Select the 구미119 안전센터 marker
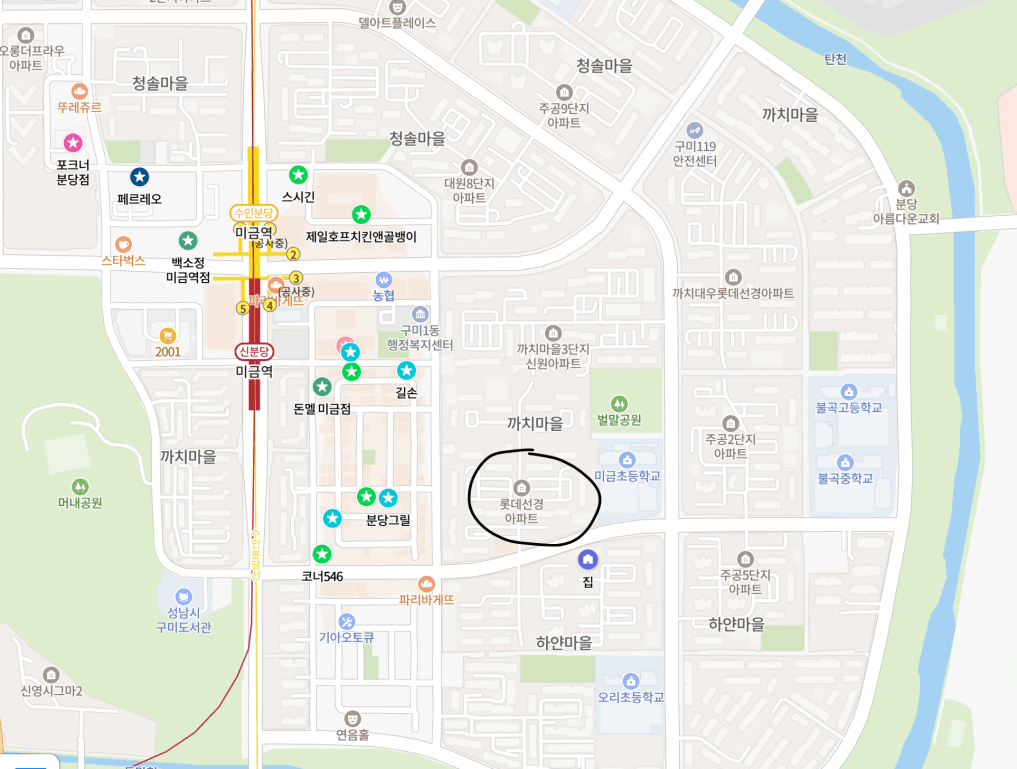 point(695,130)
